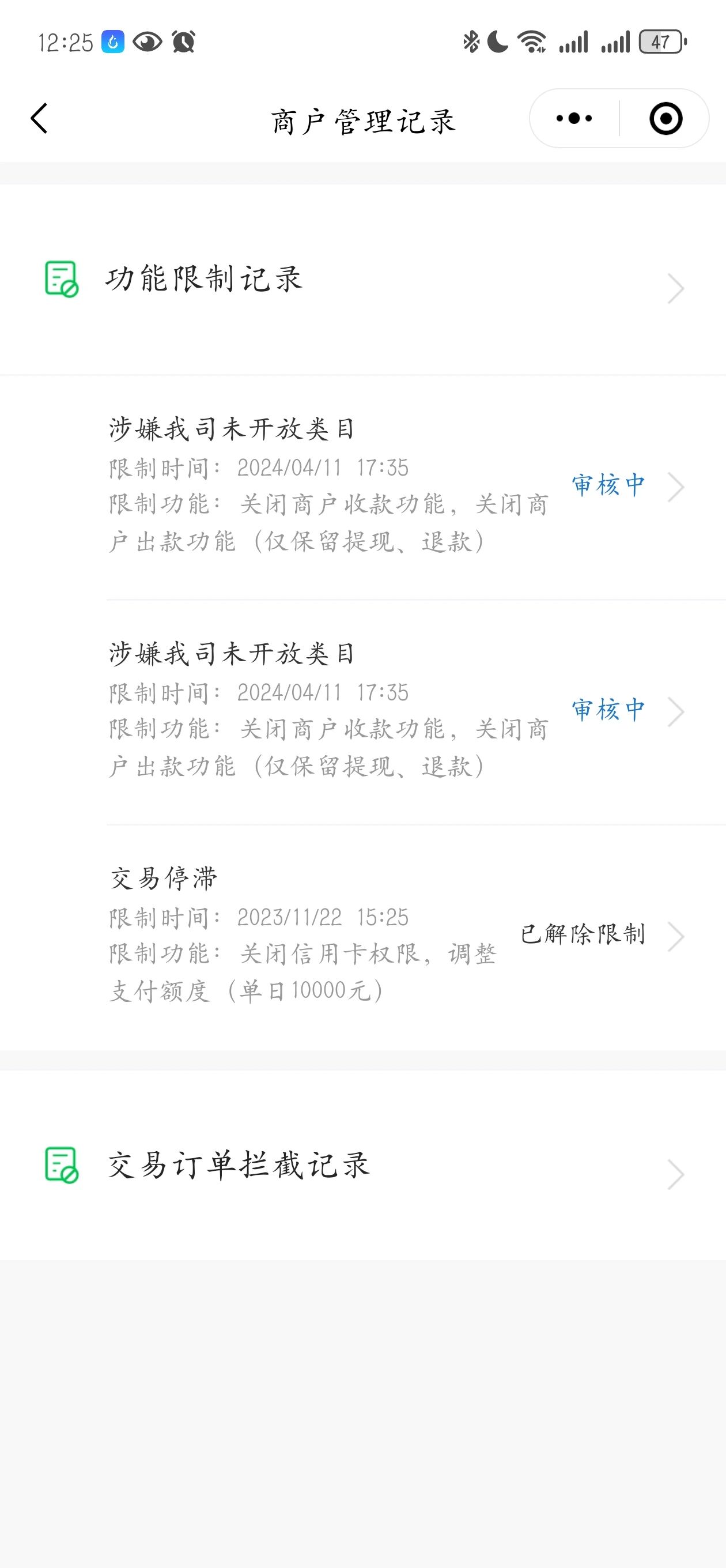Image resolution: width=726 pixels, height=1568 pixels.
Task: Open the 交易停滞 restriction record
Action: coord(416,937)
